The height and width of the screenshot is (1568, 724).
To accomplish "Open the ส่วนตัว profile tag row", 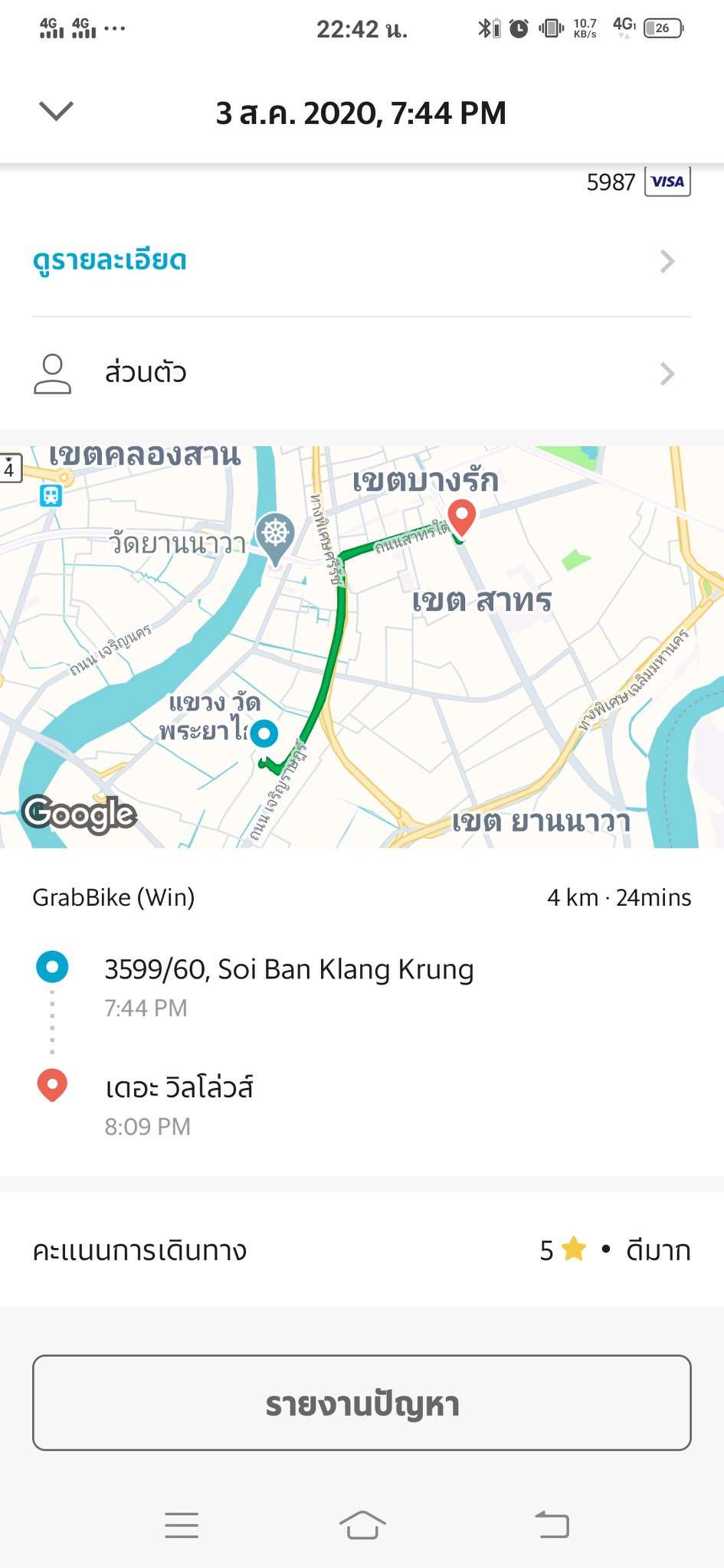I will (362, 374).
